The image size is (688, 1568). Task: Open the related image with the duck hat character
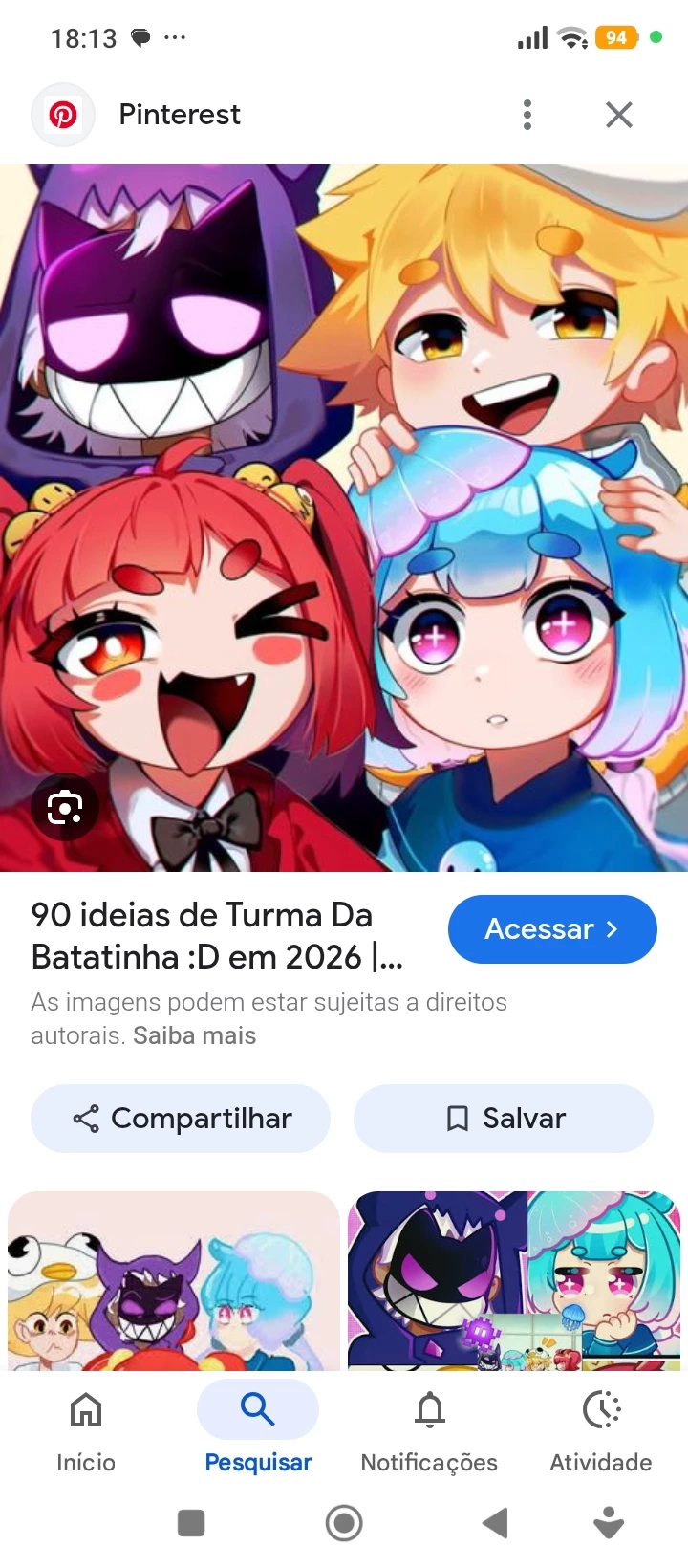tap(173, 1281)
